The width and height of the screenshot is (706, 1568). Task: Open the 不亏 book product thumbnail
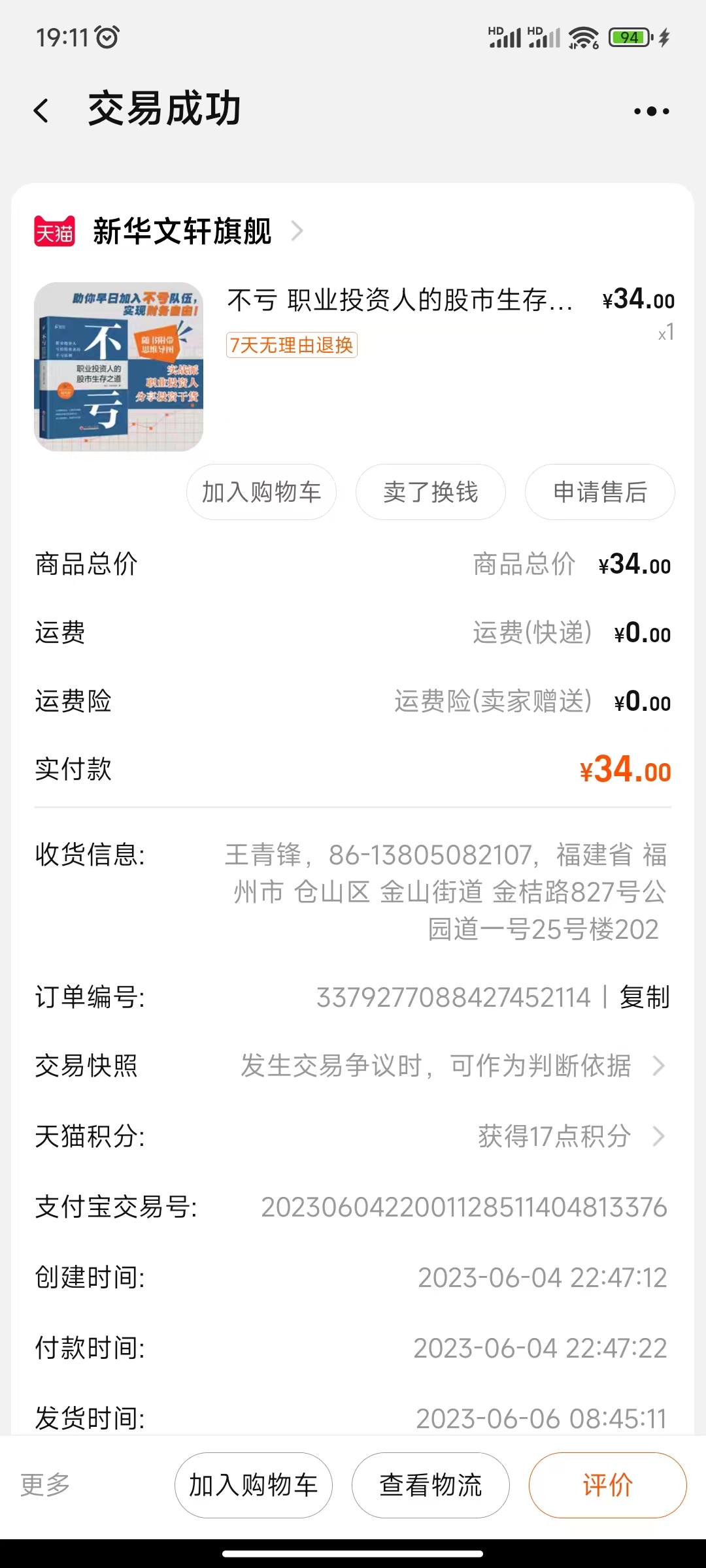(x=119, y=367)
